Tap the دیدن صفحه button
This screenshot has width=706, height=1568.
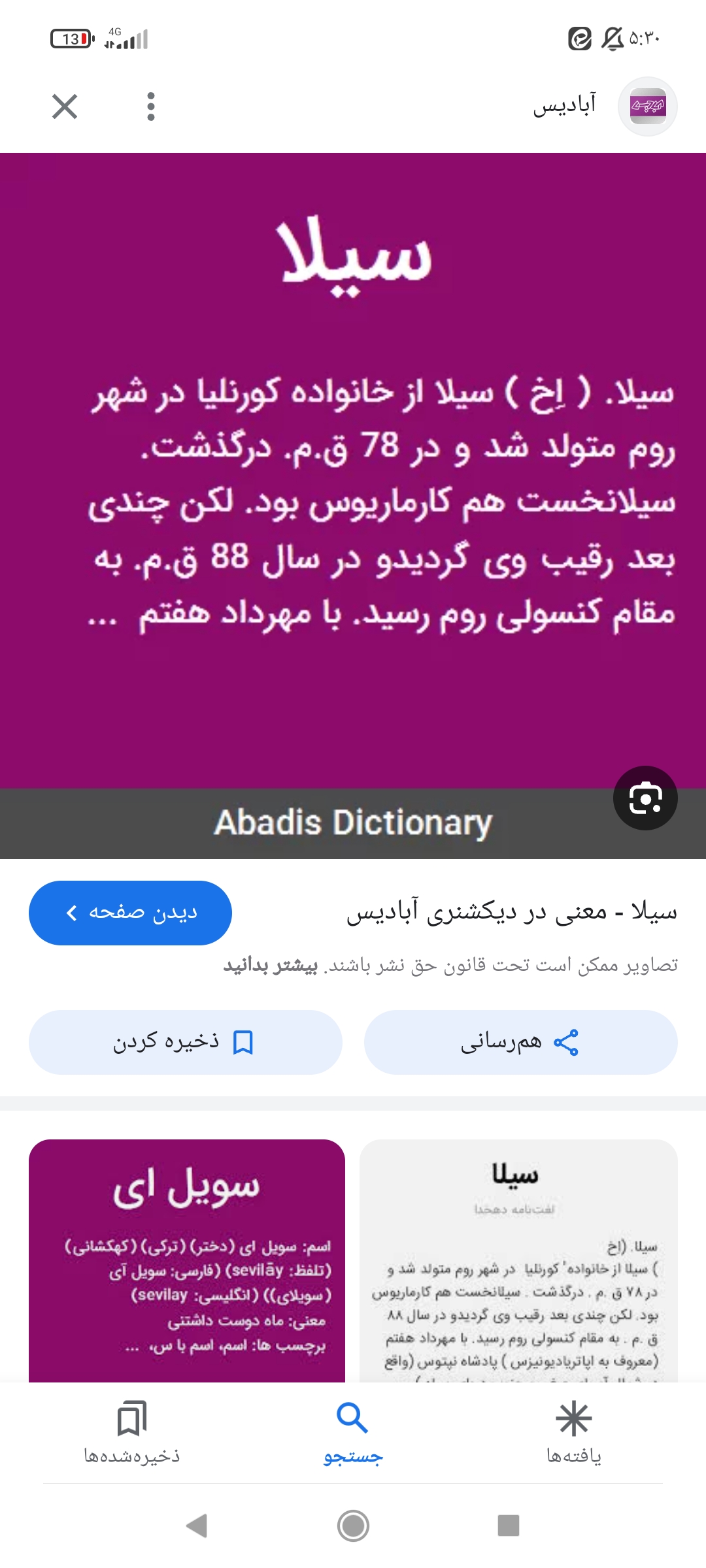pyautogui.click(x=130, y=913)
